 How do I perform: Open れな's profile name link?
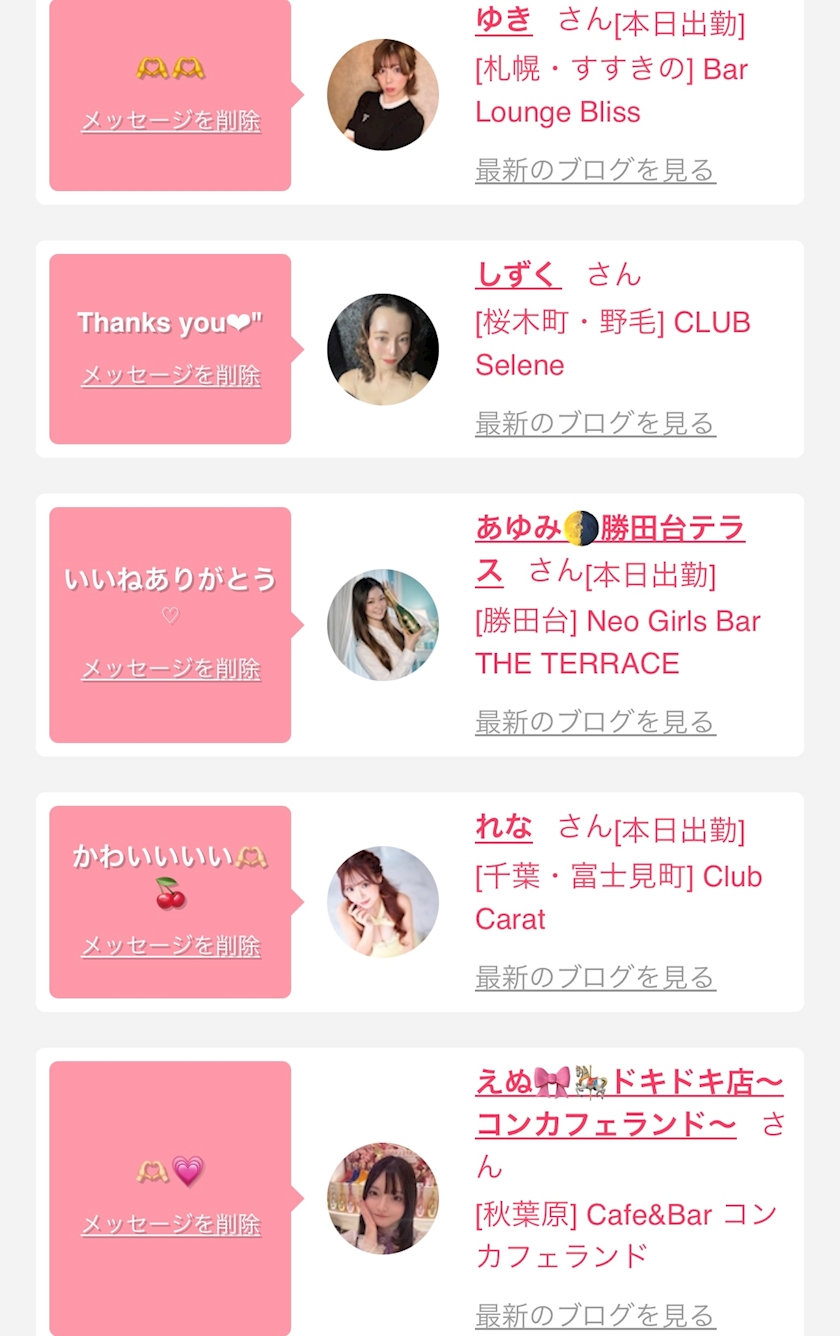point(503,827)
